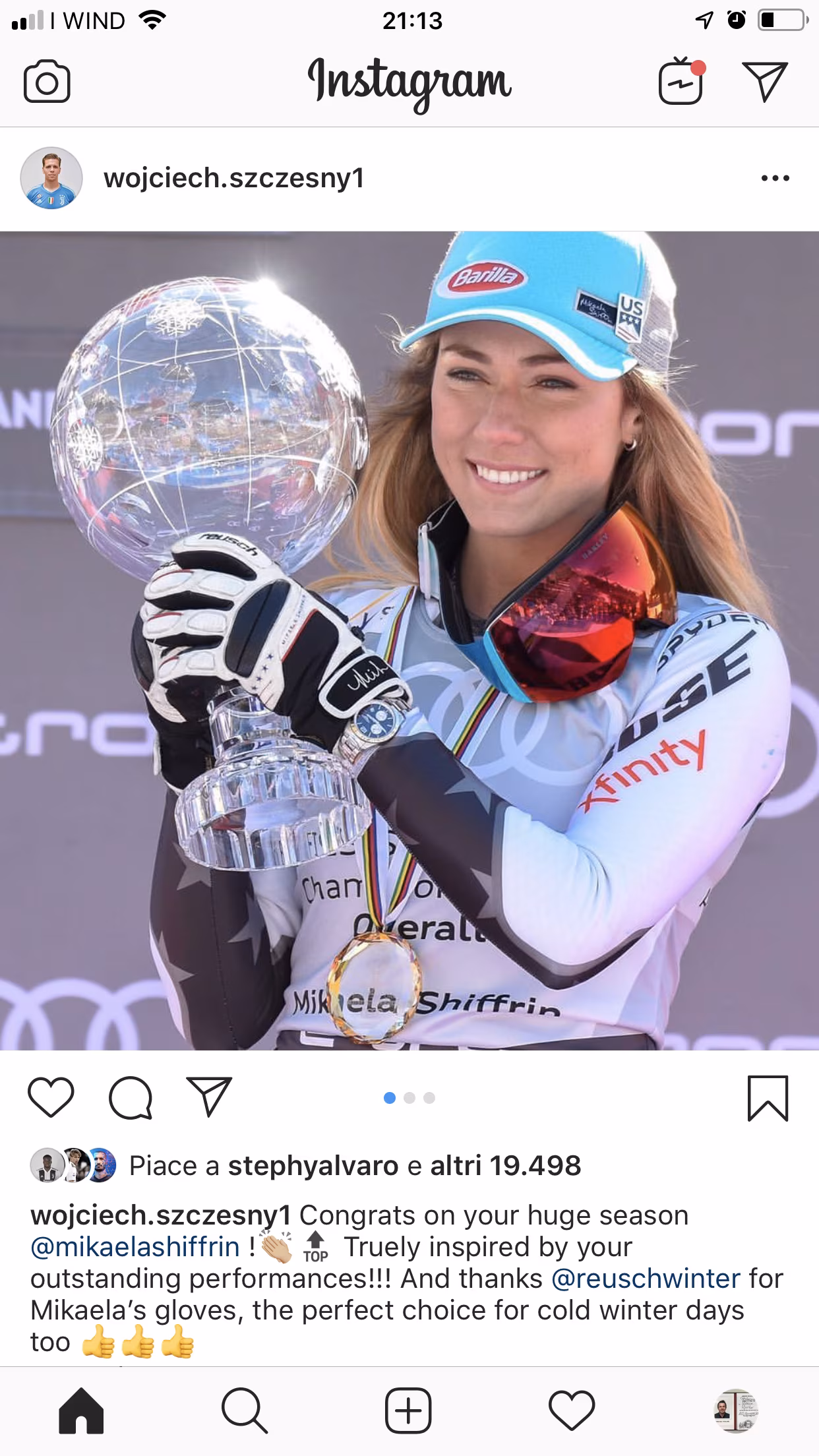The image size is (819, 1456).
Task: Open IGTV from the top bar
Action: [681, 82]
